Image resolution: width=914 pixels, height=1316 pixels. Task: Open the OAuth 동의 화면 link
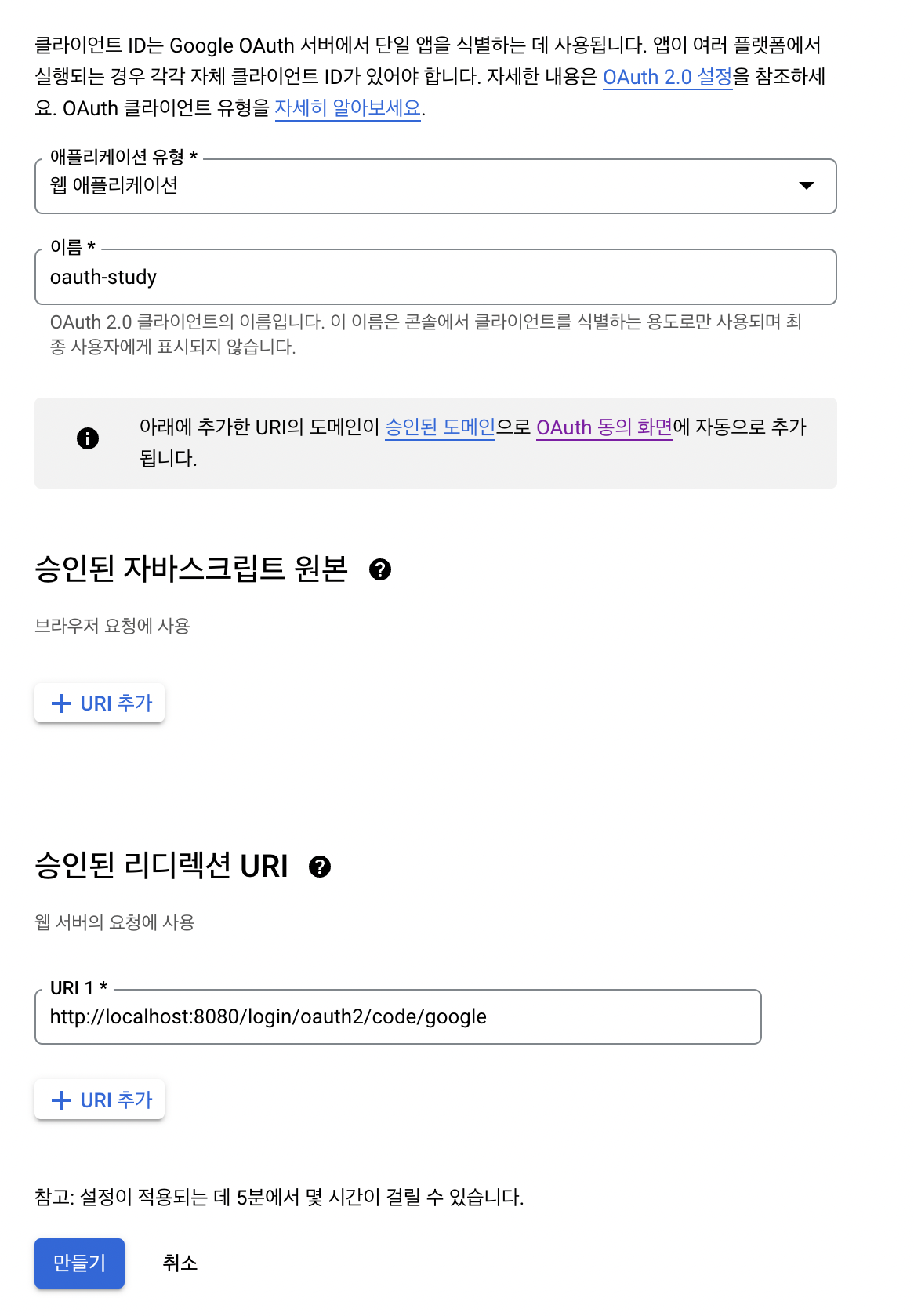(x=604, y=427)
